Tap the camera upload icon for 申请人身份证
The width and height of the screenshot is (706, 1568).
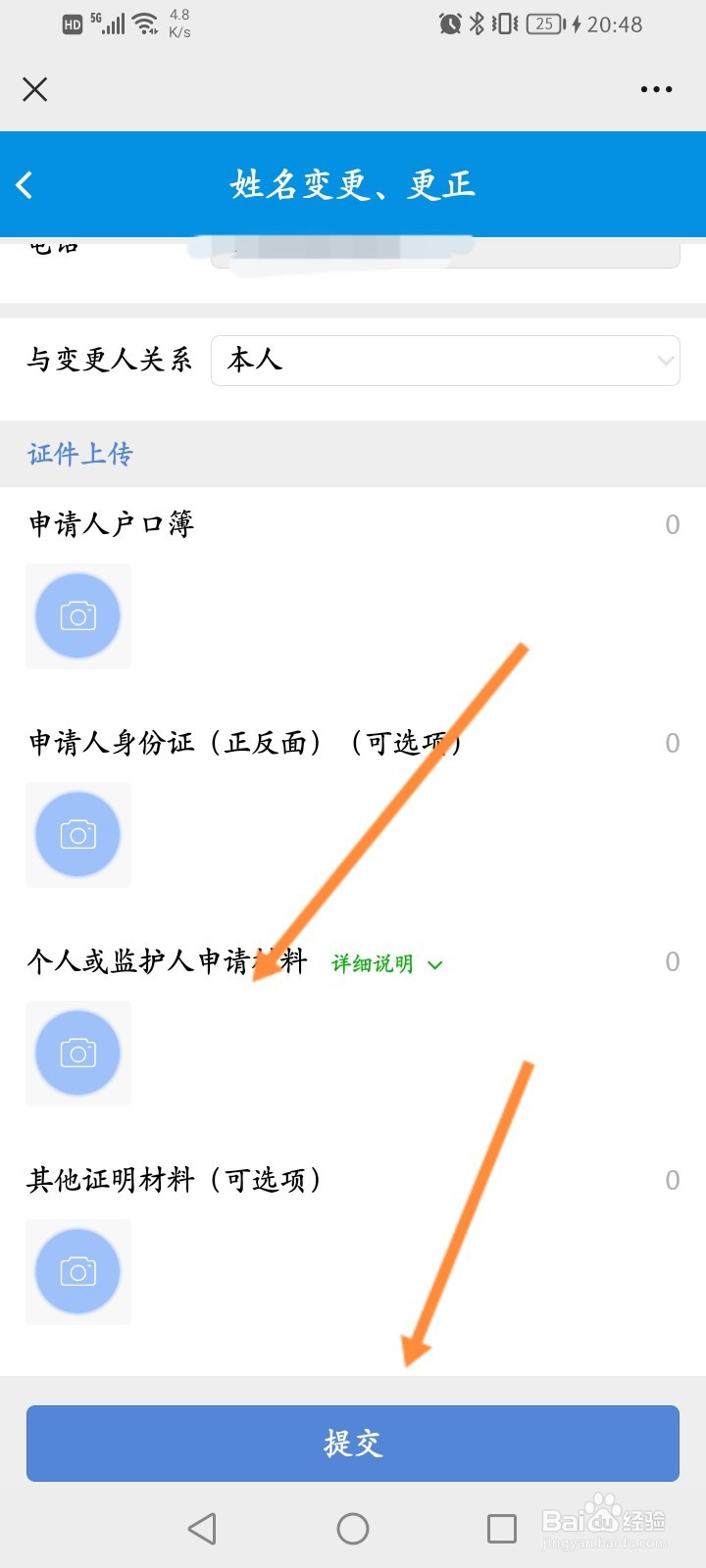pos(77,834)
